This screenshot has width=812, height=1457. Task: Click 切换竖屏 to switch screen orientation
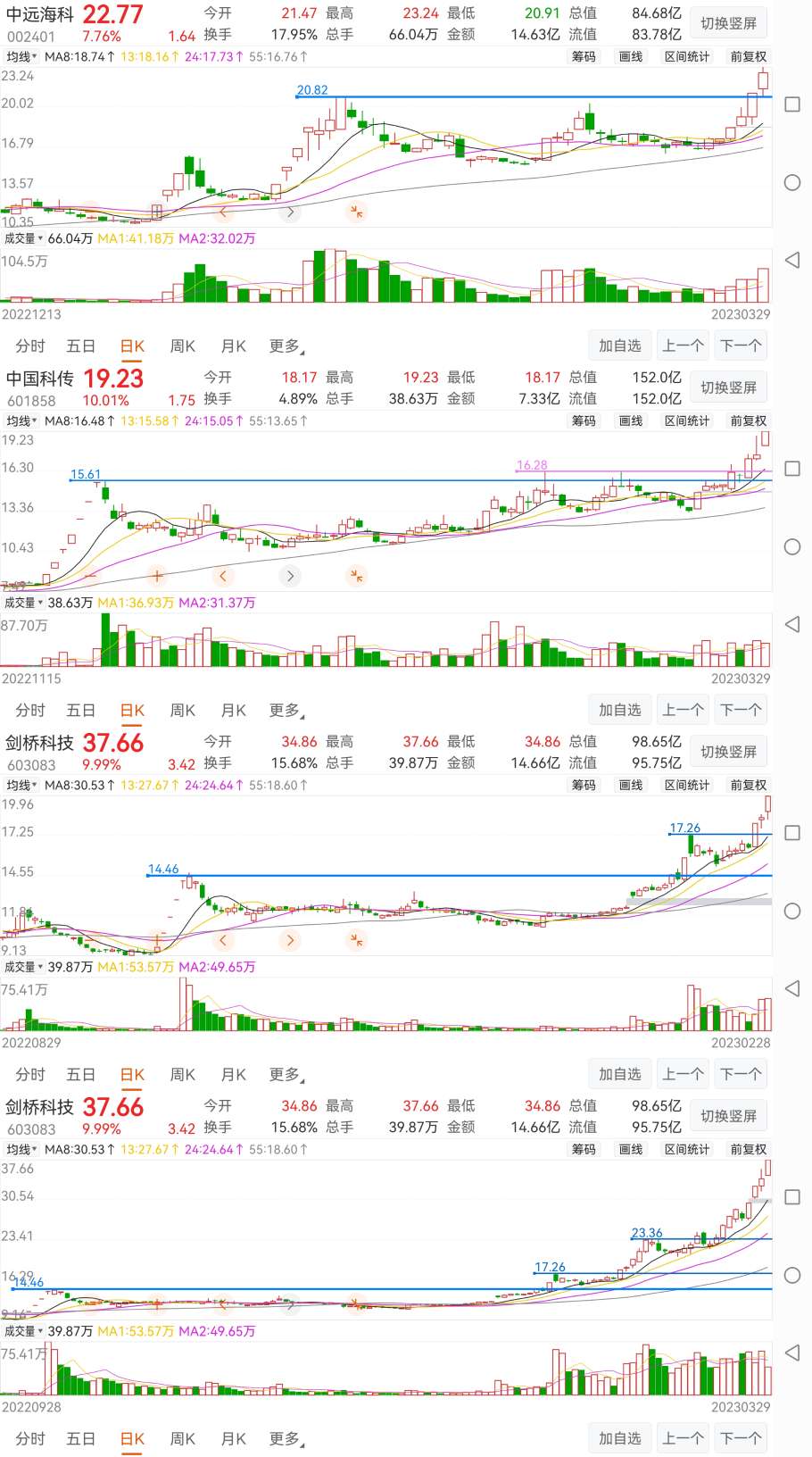pyautogui.click(x=729, y=22)
